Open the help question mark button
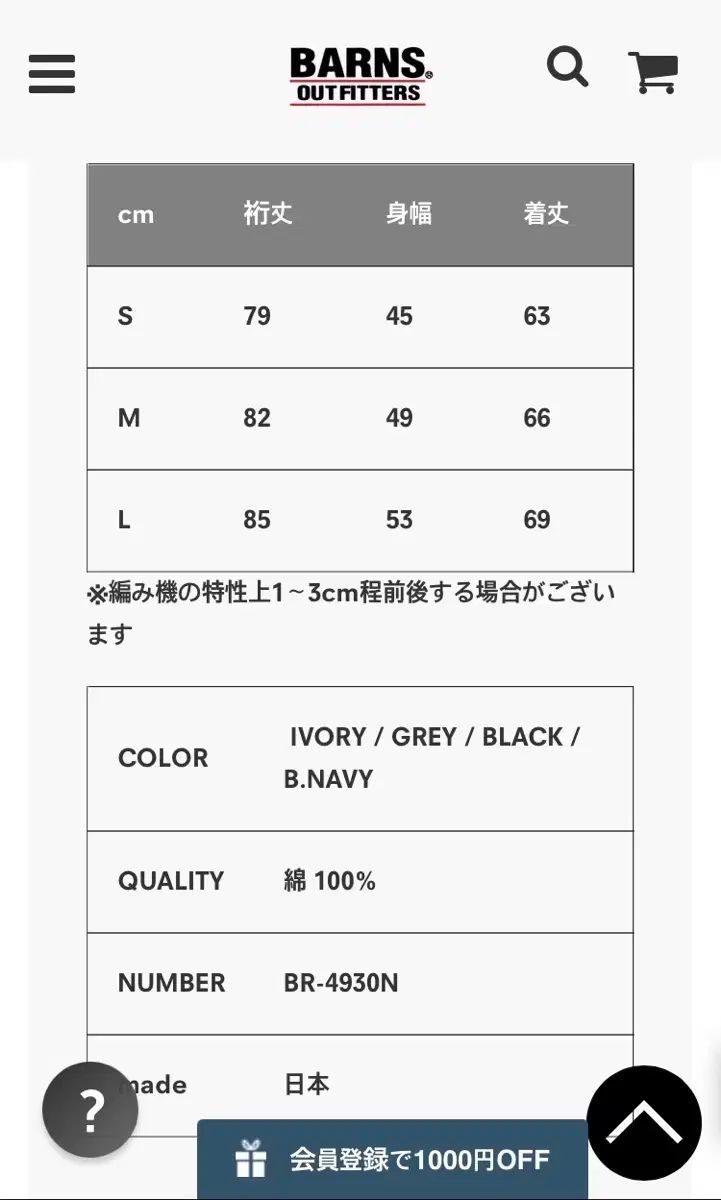The image size is (721, 1200). pos(90,1110)
